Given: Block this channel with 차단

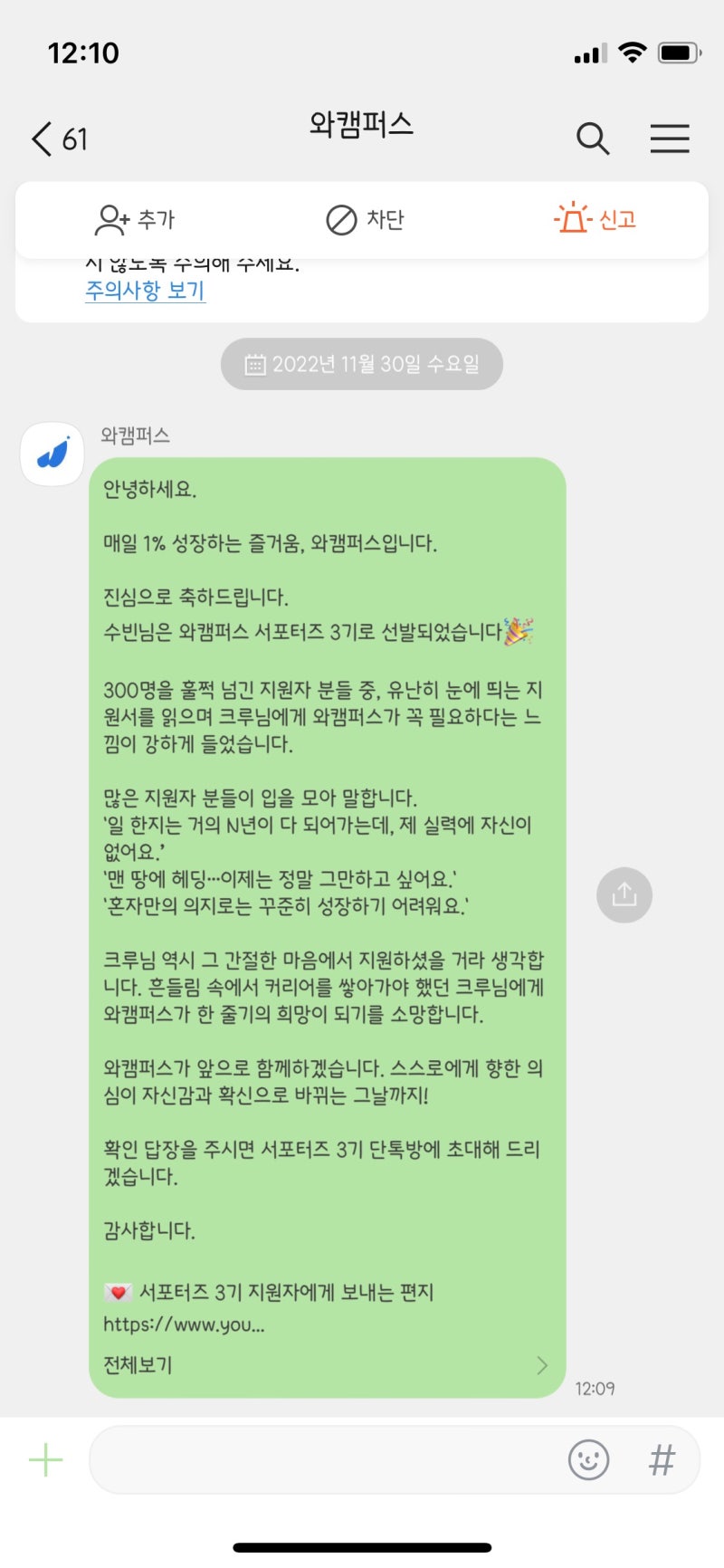Looking at the screenshot, I should coord(365,220).
